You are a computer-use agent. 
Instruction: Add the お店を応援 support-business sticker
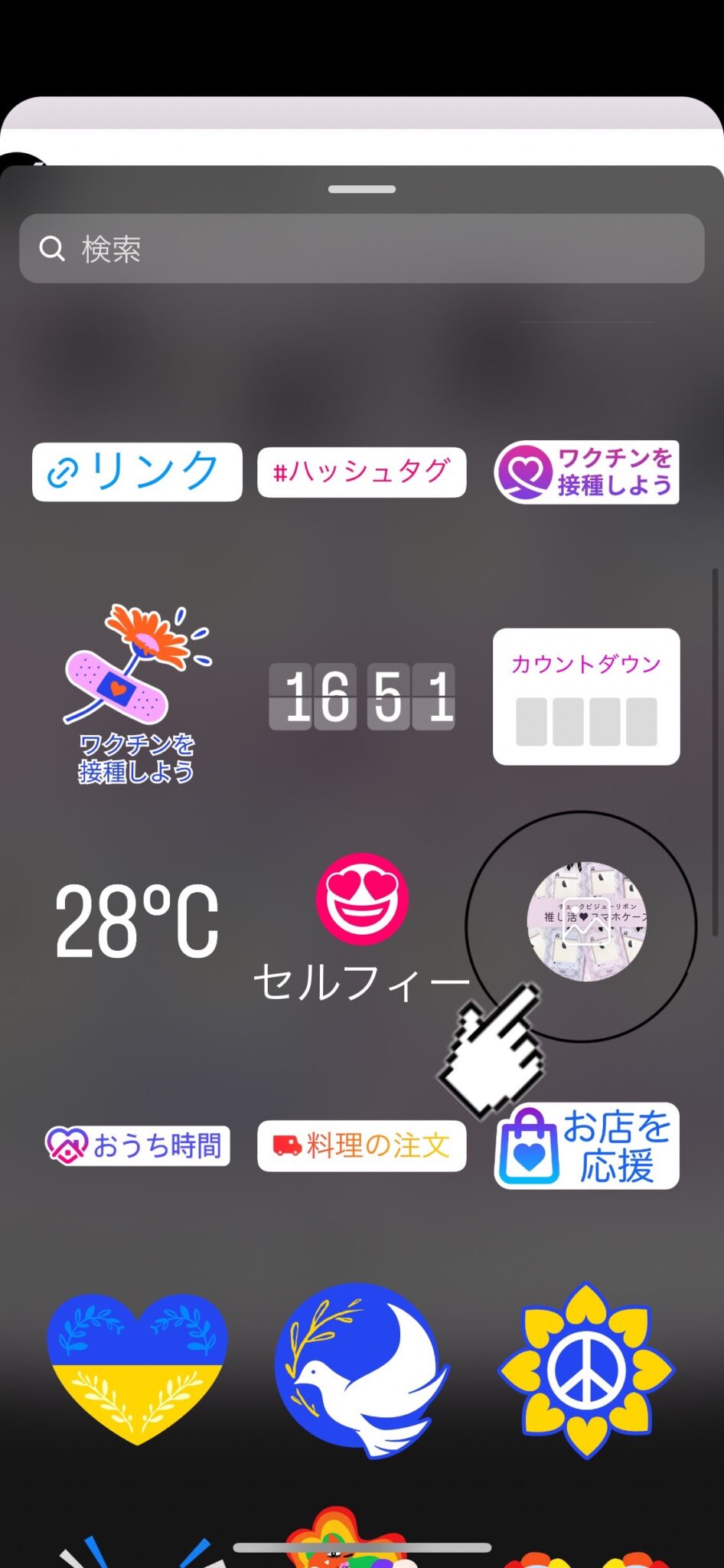(586, 1145)
